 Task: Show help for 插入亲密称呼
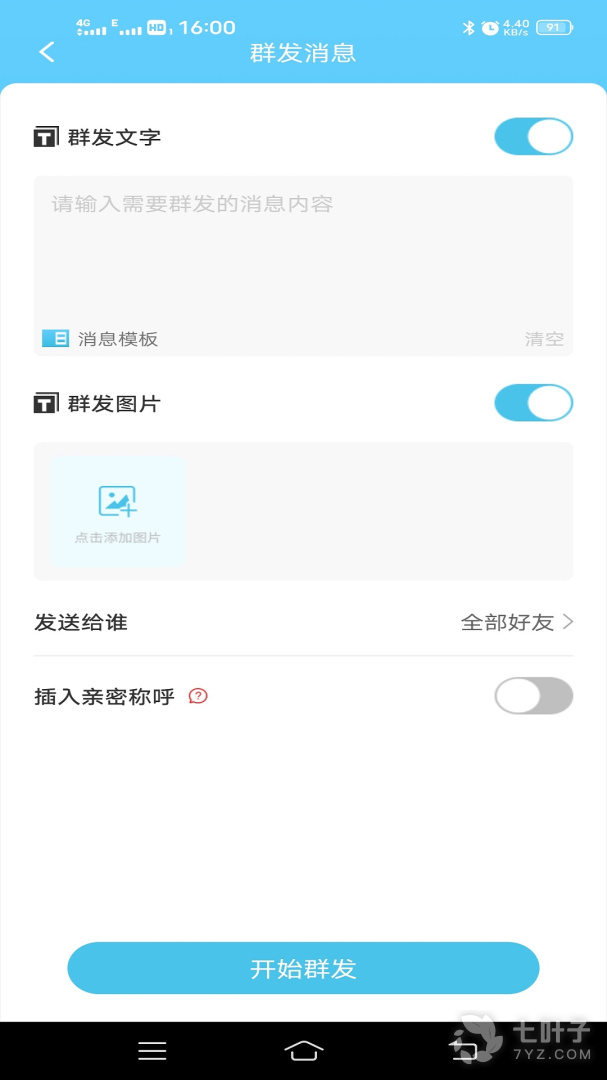point(198,696)
